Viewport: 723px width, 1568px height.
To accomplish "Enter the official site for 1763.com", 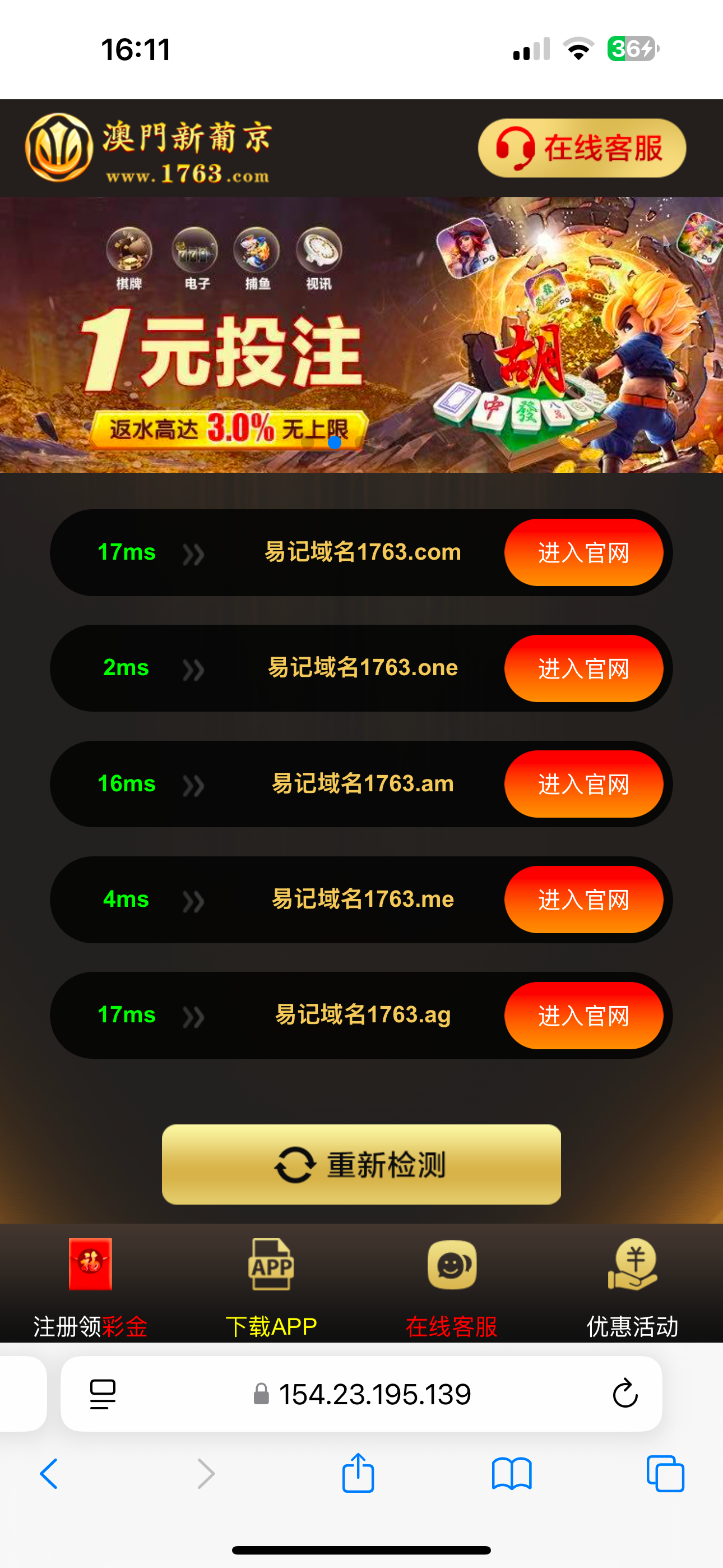I will 583,553.
